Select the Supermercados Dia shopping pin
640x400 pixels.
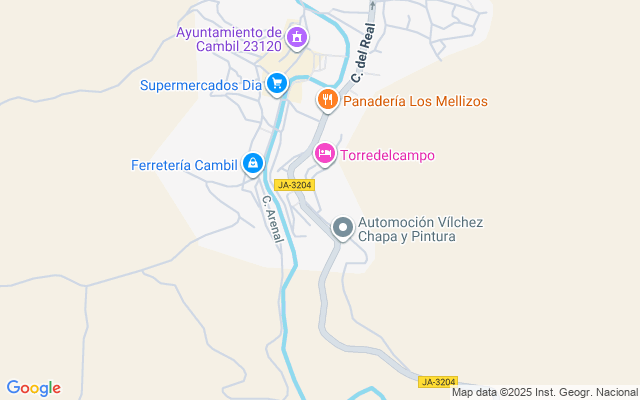(x=277, y=84)
